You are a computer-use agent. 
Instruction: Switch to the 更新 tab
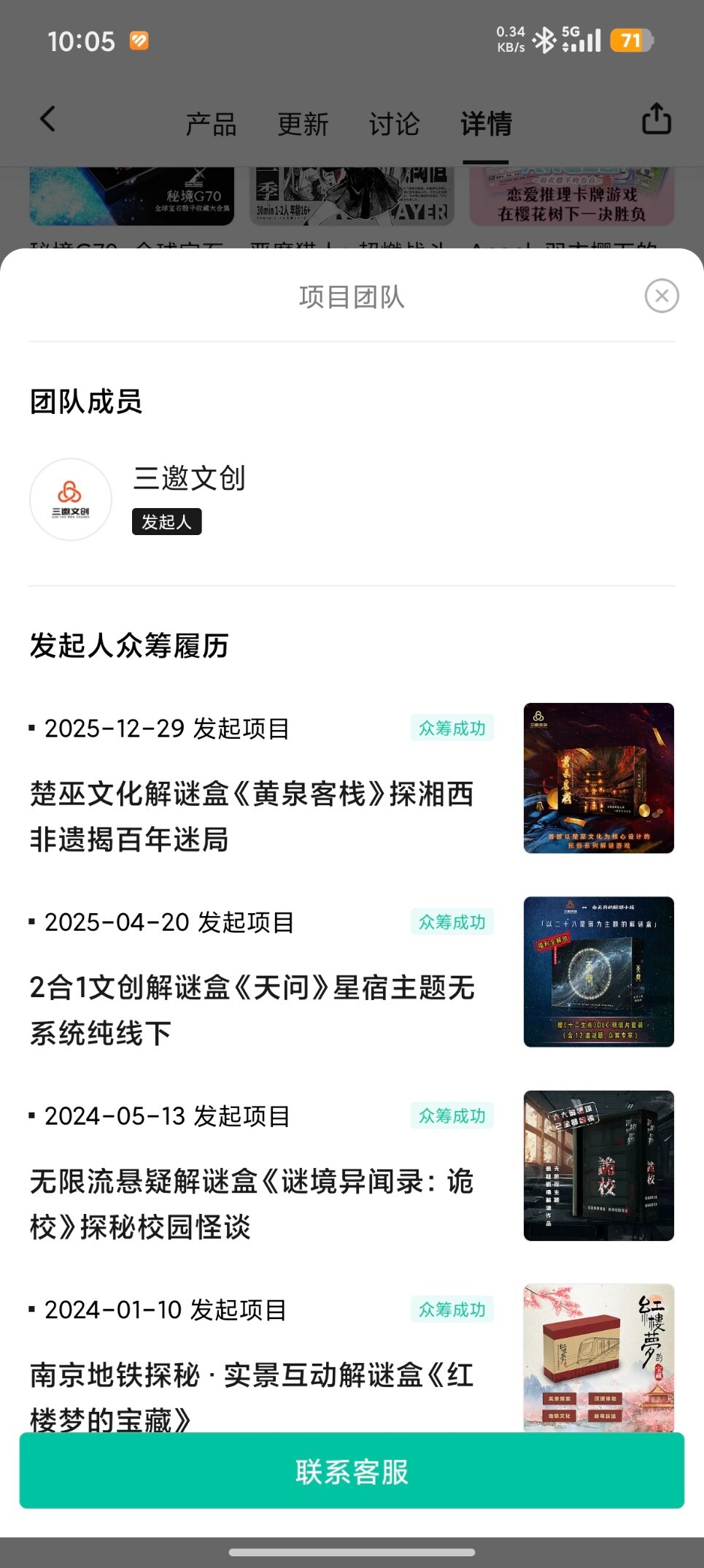[x=303, y=124]
